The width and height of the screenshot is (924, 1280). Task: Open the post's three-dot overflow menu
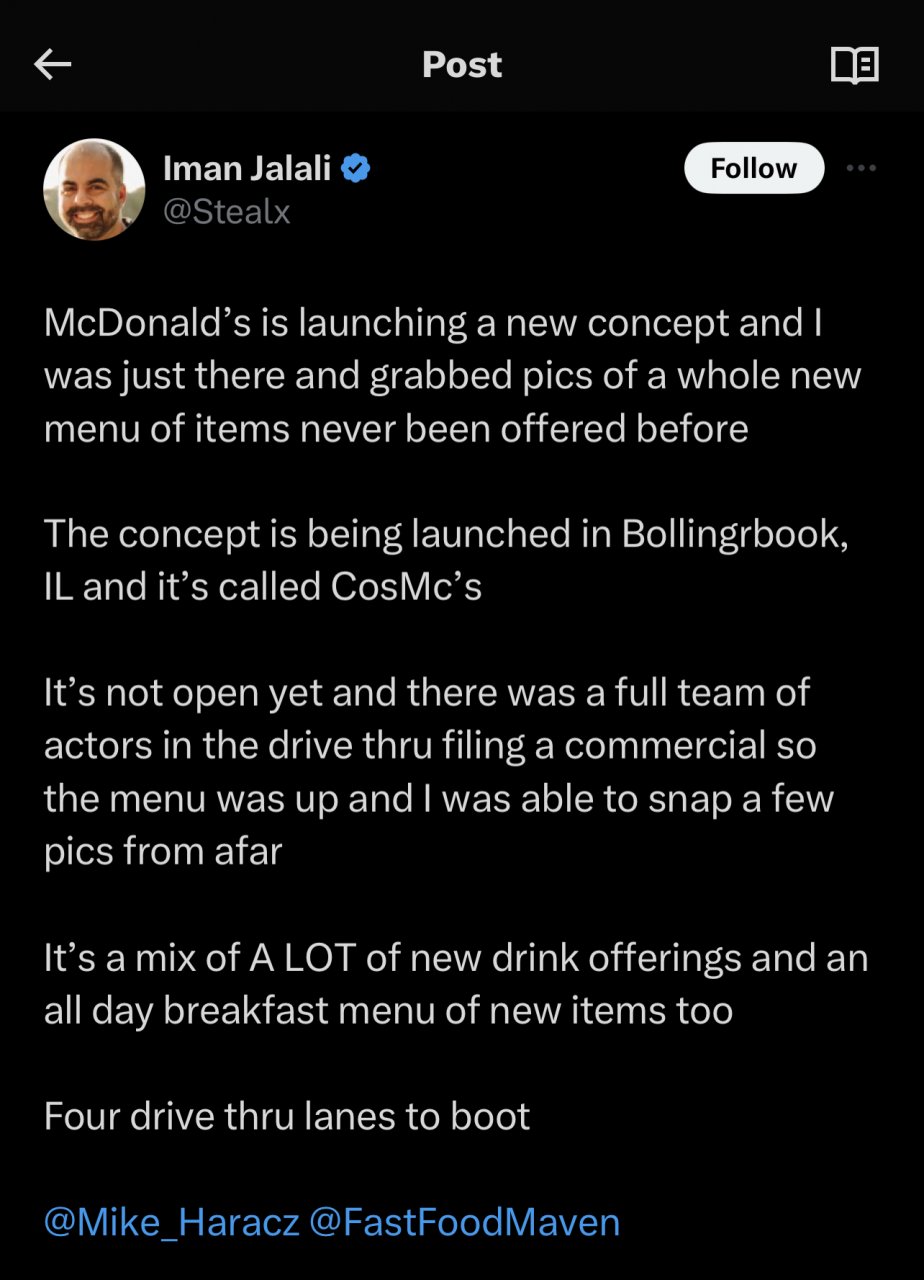[x=861, y=168]
